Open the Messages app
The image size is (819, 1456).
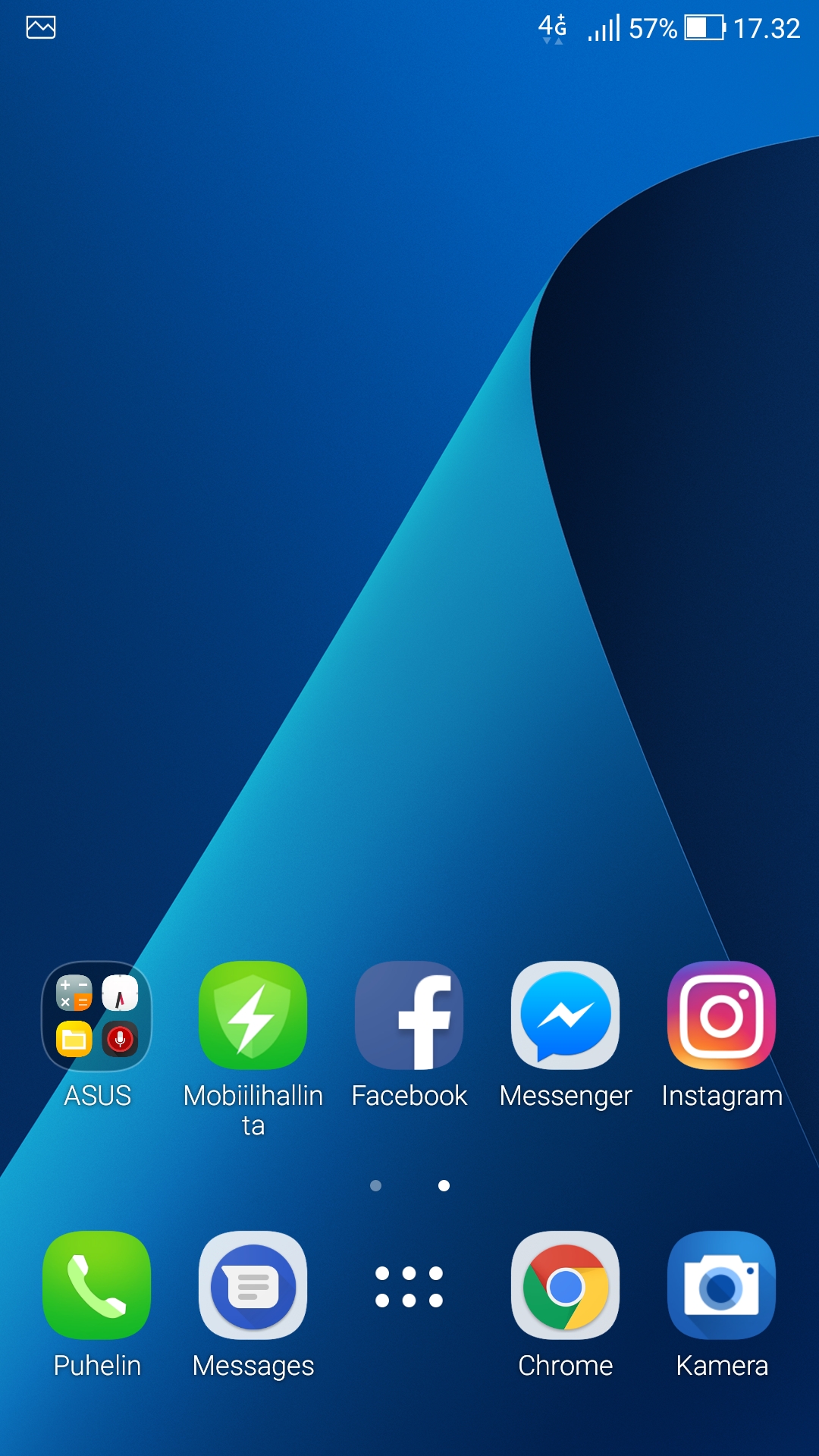(x=253, y=1285)
